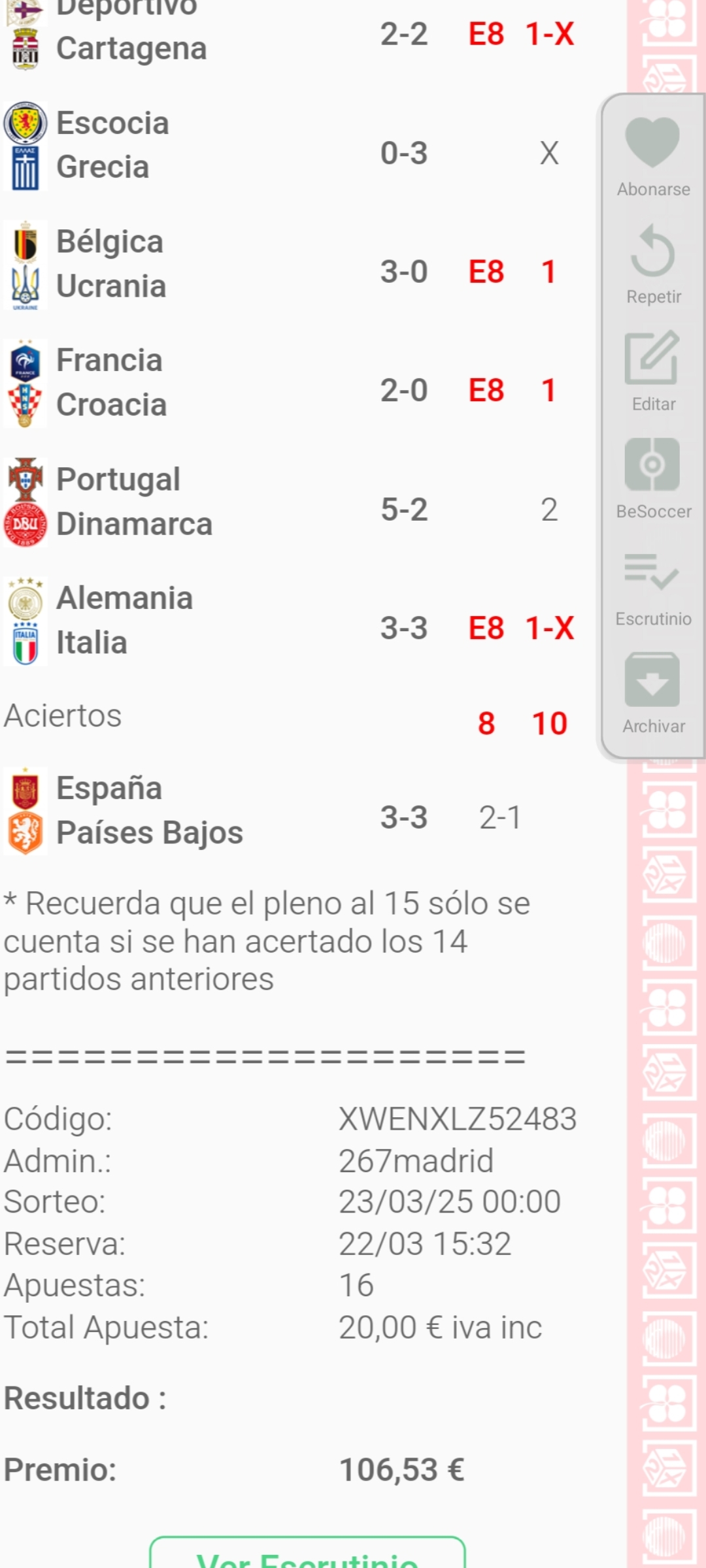Tap the Ver Escrutinio button

pos(307,1556)
